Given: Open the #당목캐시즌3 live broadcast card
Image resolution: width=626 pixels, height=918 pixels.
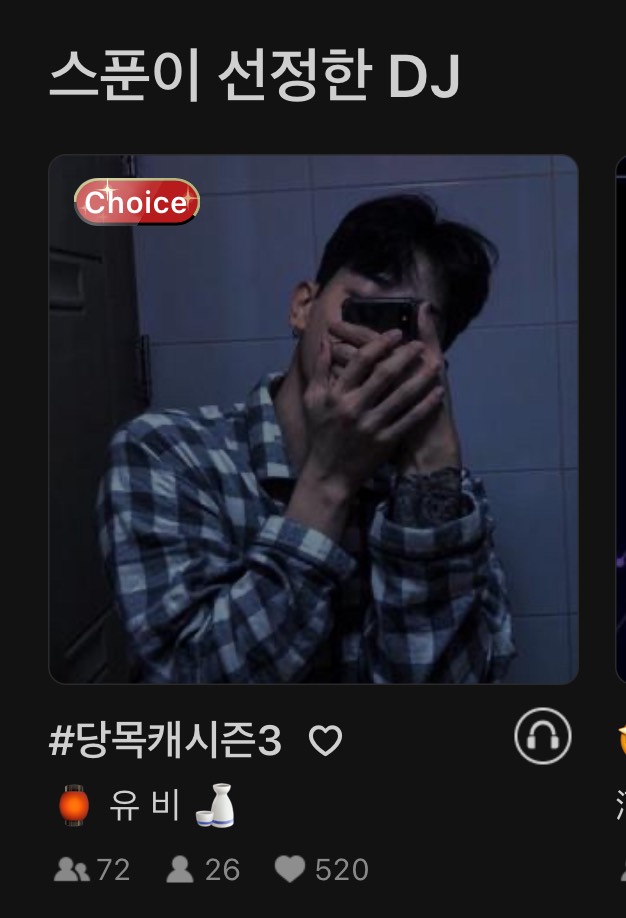Looking at the screenshot, I should point(313,419).
